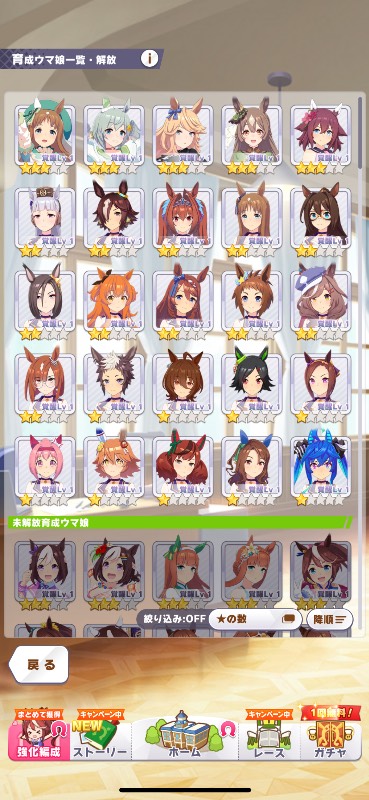
Task: Select the silver-haired horse girl with headgear
Action: point(45,219)
